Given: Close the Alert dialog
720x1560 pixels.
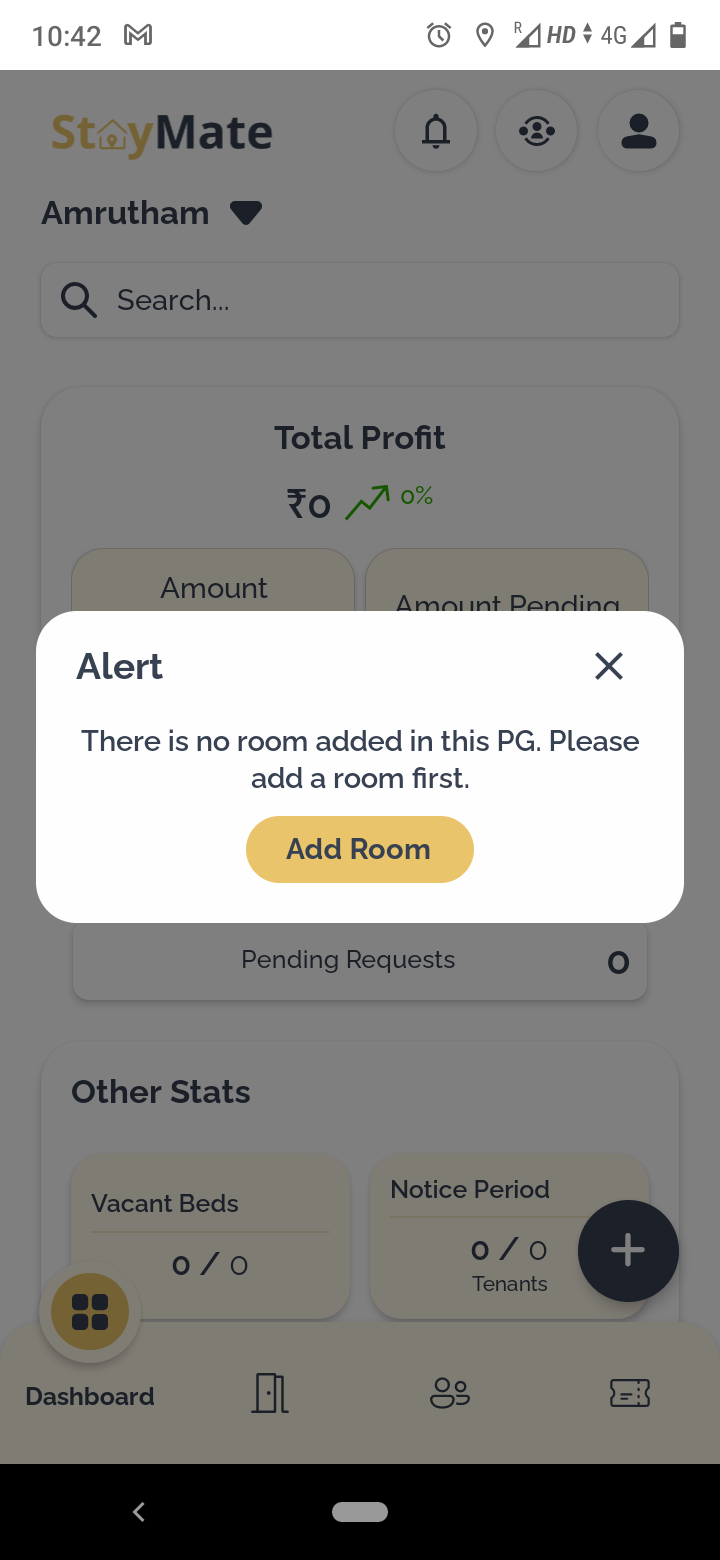Looking at the screenshot, I should [x=608, y=666].
